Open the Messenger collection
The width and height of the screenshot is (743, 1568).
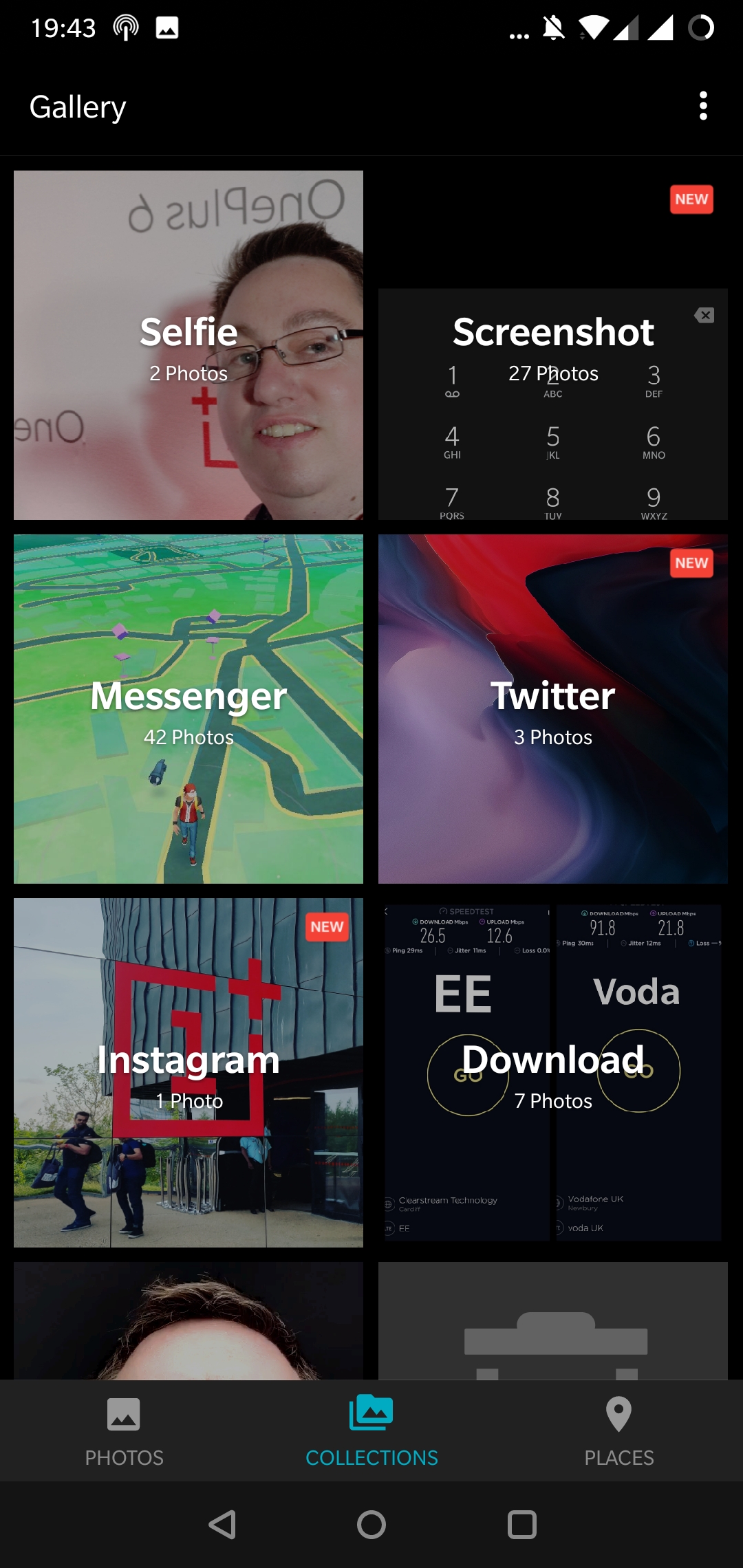pos(189,709)
